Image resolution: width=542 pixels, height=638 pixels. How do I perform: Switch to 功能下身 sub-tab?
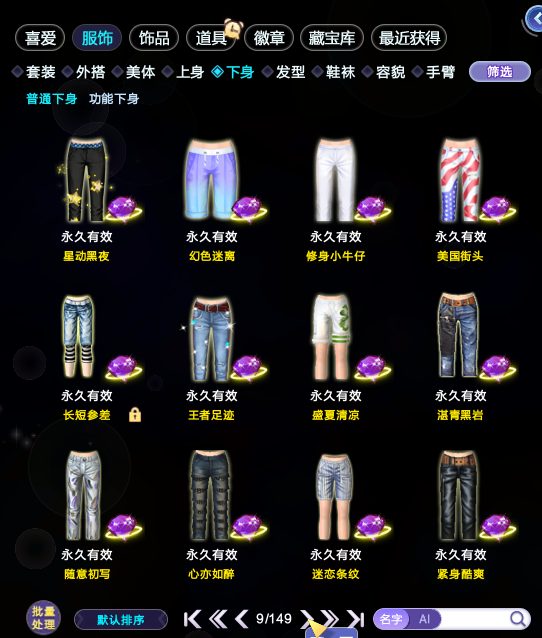pos(114,98)
